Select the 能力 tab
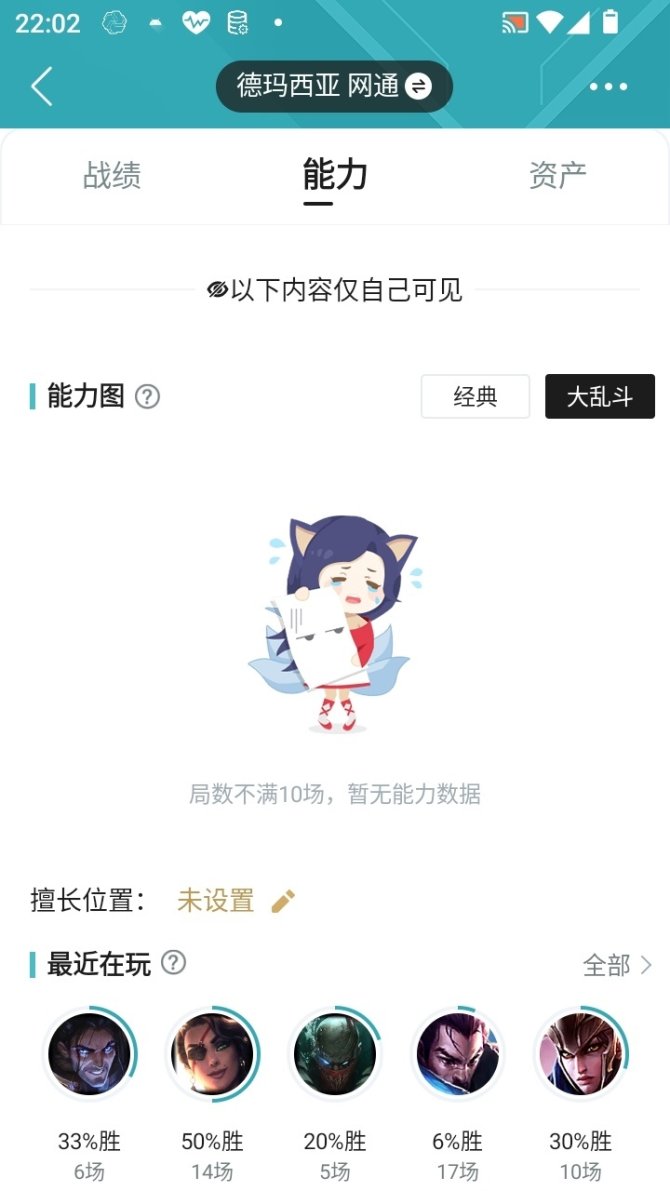Viewport: 670px width, 1191px height. point(335,176)
